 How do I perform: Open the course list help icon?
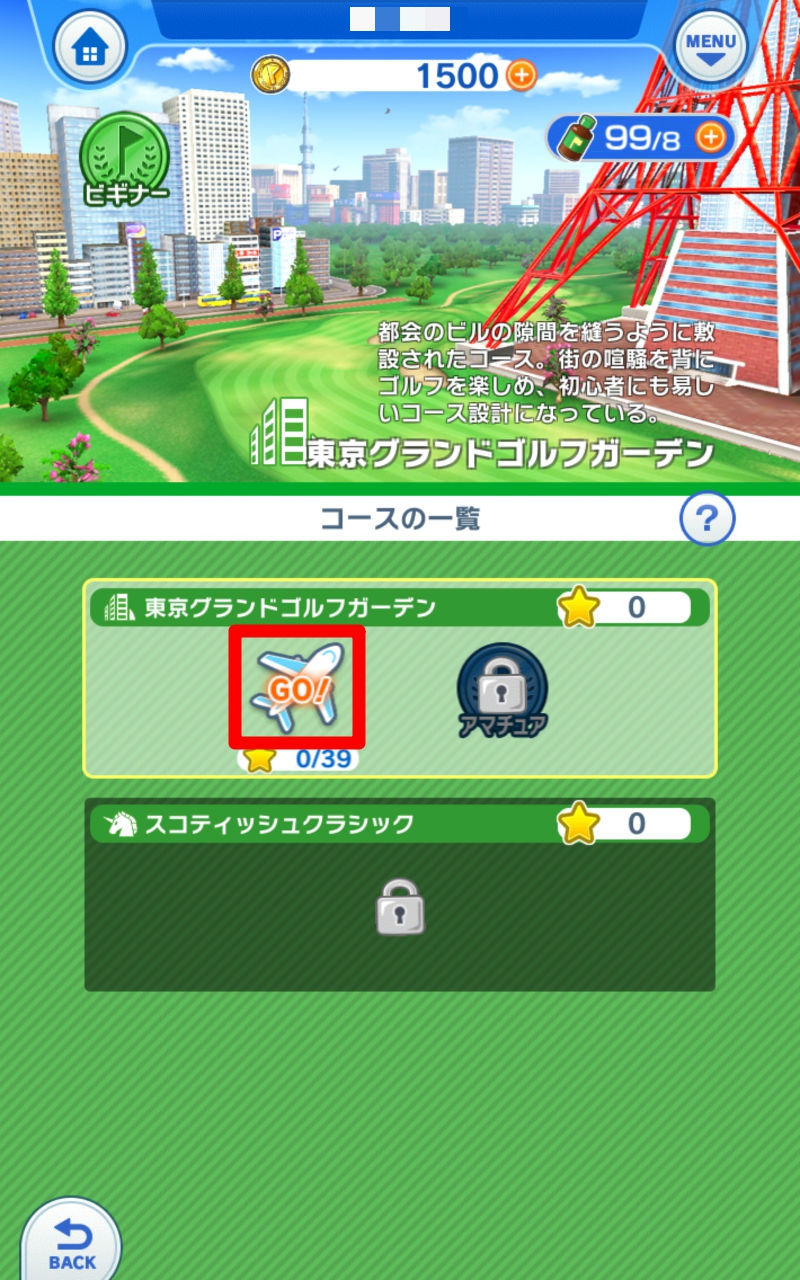coord(707,518)
